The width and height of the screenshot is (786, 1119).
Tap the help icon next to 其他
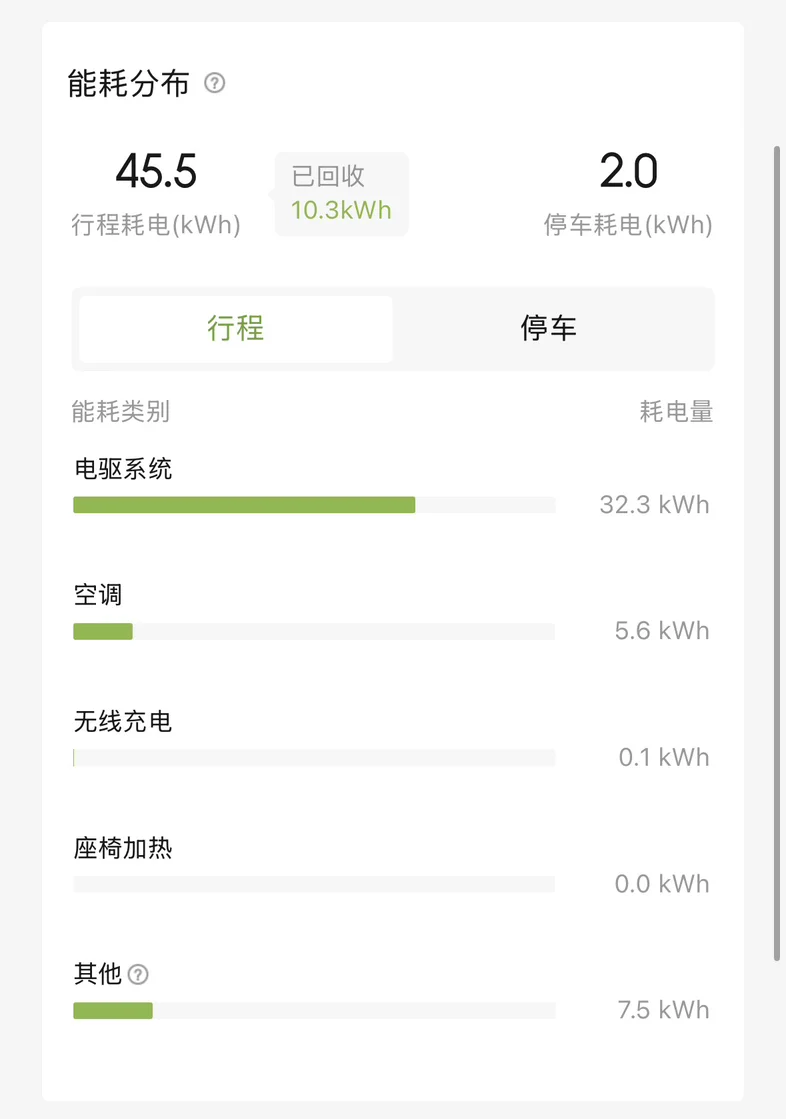(x=138, y=974)
